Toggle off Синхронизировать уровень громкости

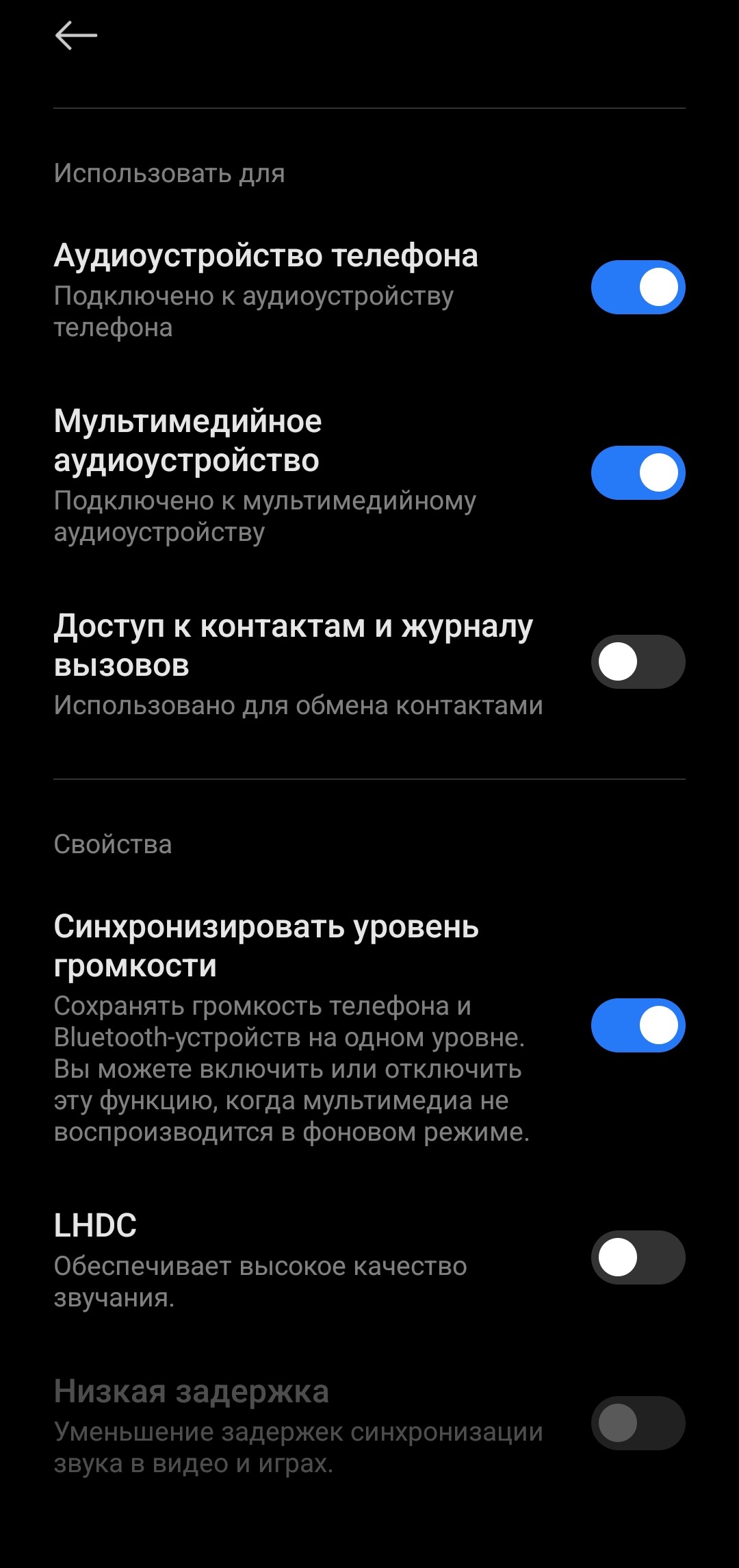click(x=638, y=1025)
